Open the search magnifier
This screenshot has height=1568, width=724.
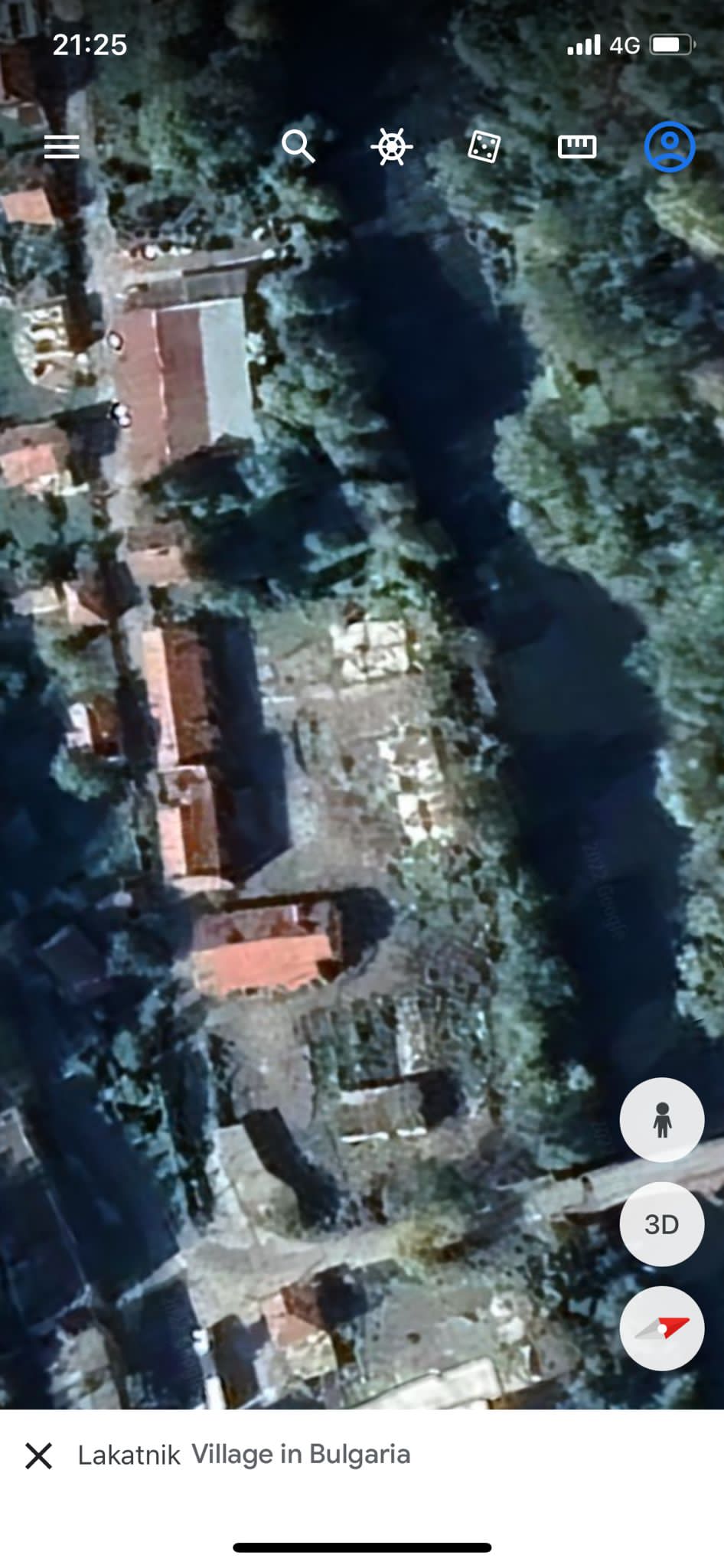pos(298,146)
